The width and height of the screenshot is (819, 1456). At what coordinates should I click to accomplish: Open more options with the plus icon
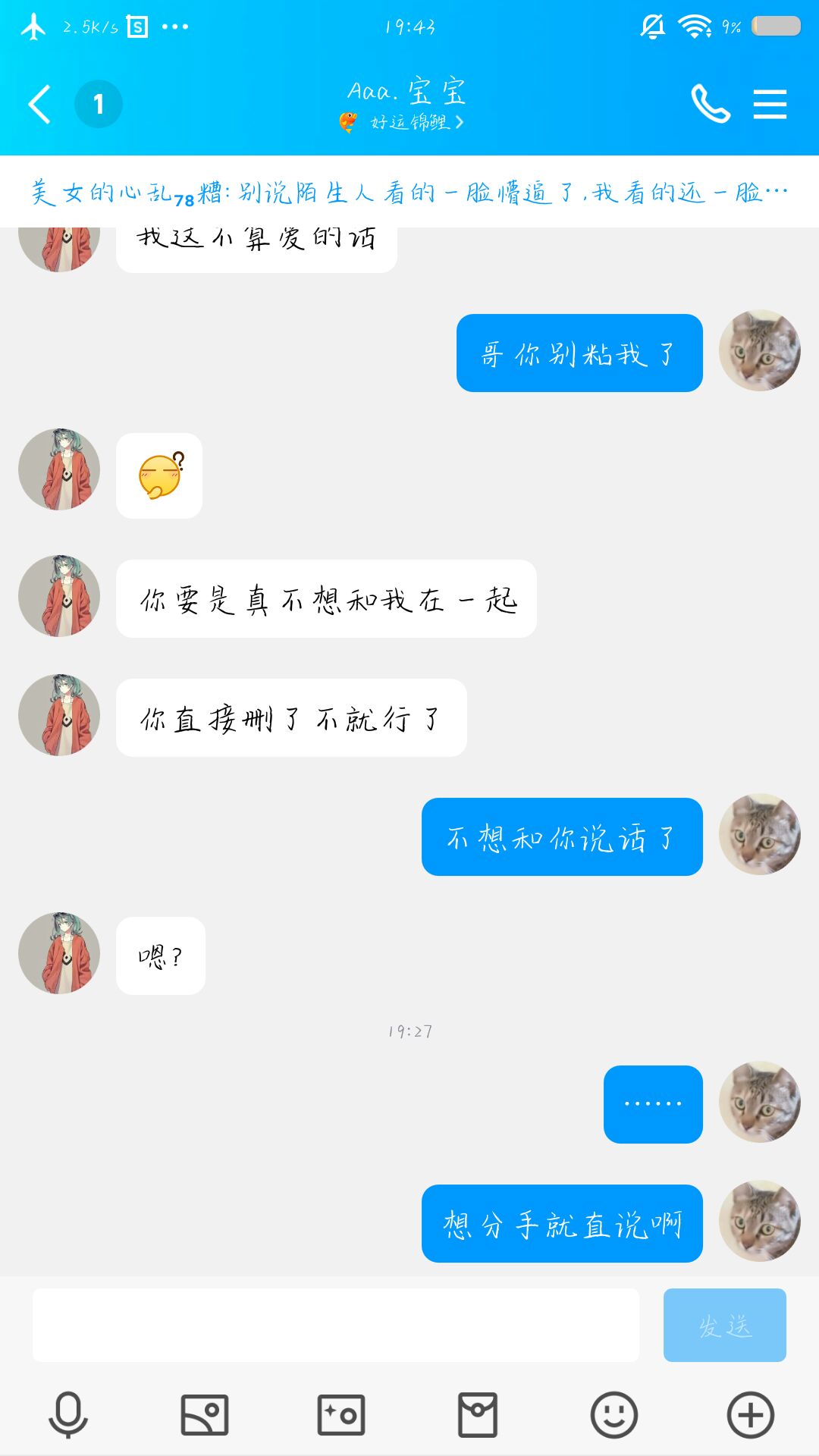[750, 1415]
